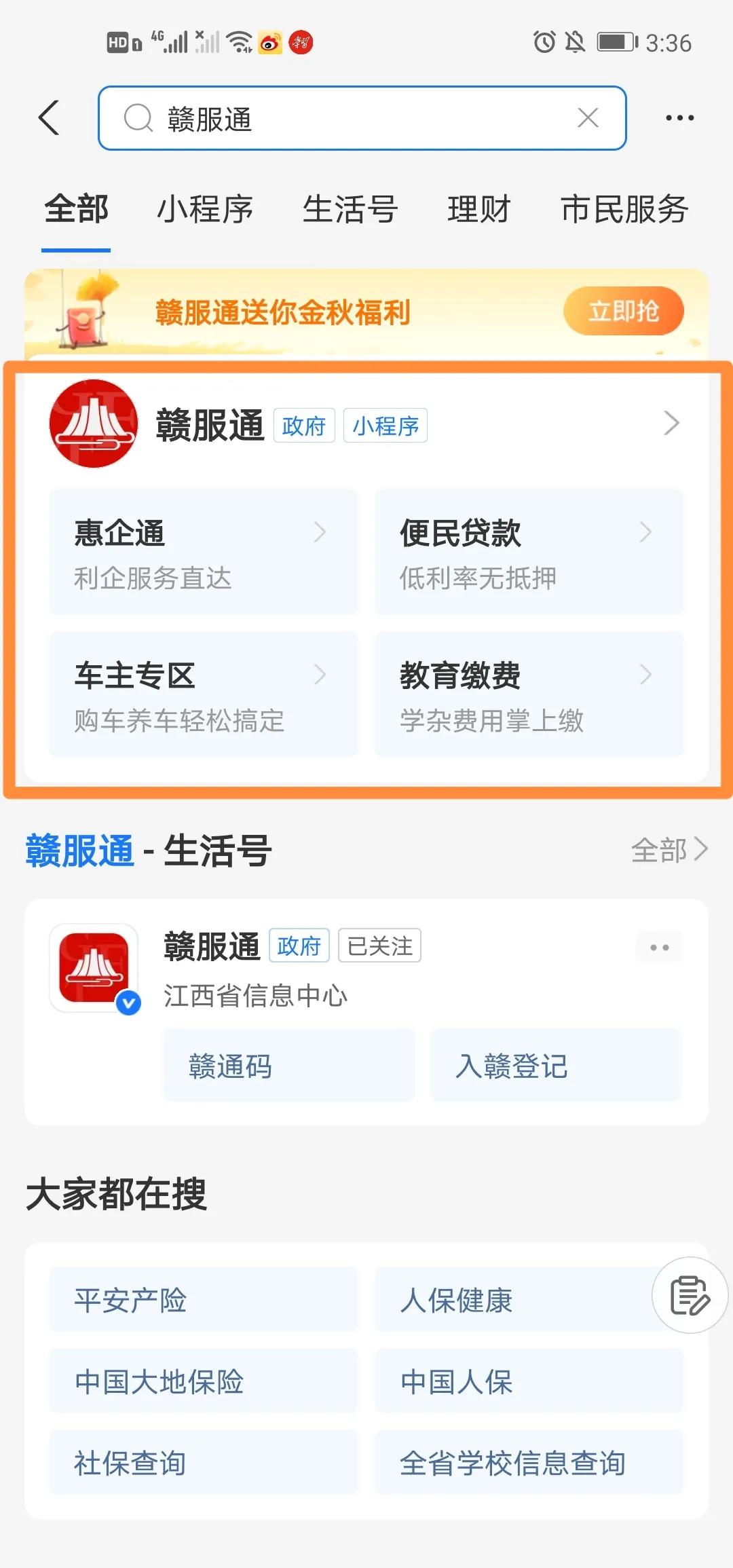The width and height of the screenshot is (733, 1568).
Task: Enter the 车主专区 section
Action: [203, 694]
